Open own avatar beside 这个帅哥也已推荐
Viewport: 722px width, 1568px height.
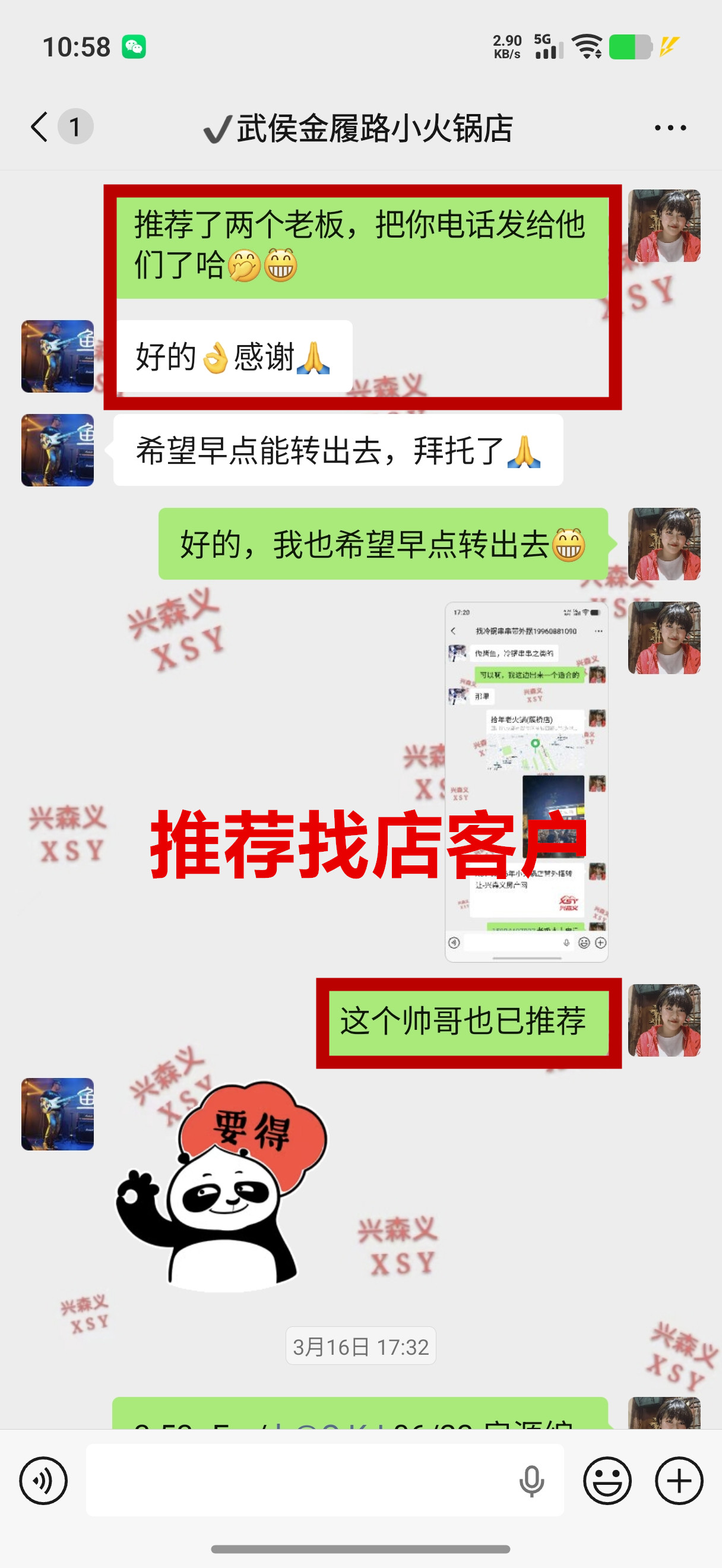point(664,1020)
